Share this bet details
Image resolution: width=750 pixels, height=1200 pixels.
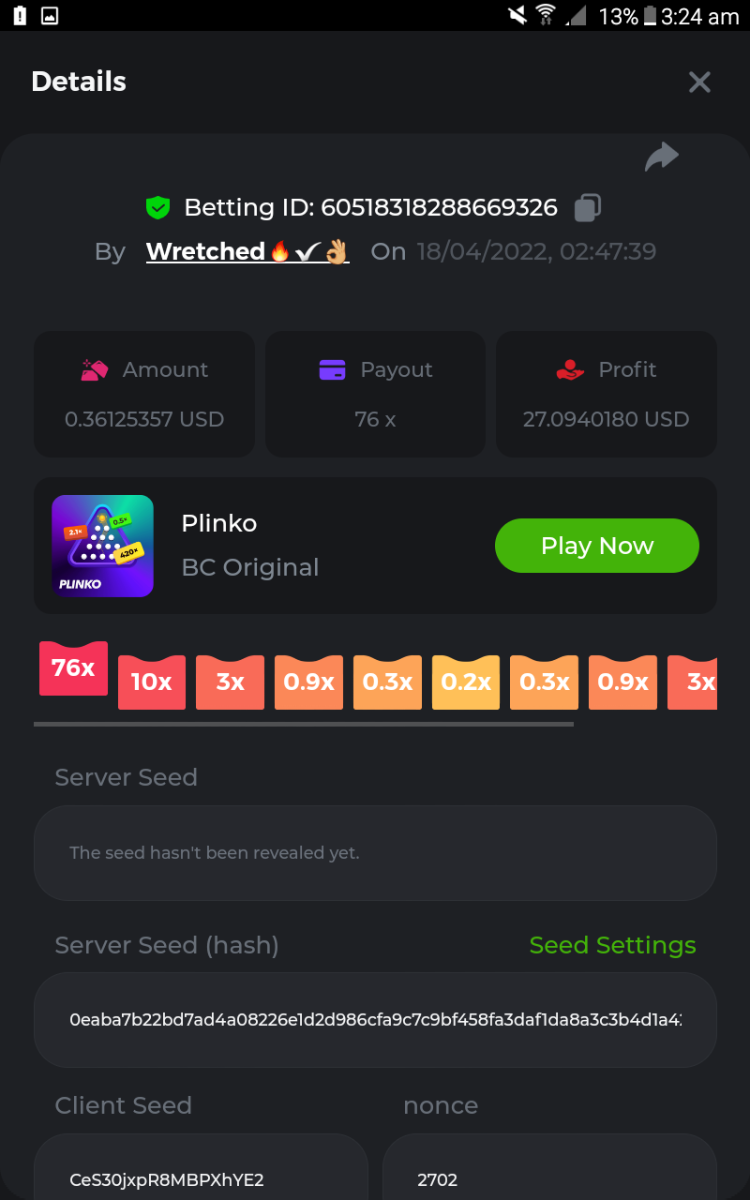pos(662,157)
